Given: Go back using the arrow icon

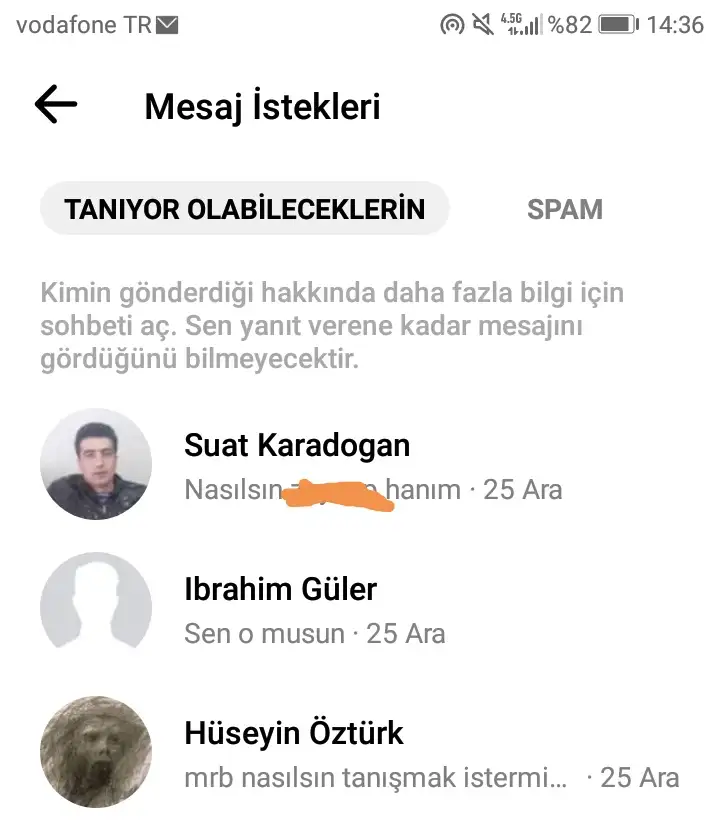Looking at the screenshot, I should click(x=56, y=105).
